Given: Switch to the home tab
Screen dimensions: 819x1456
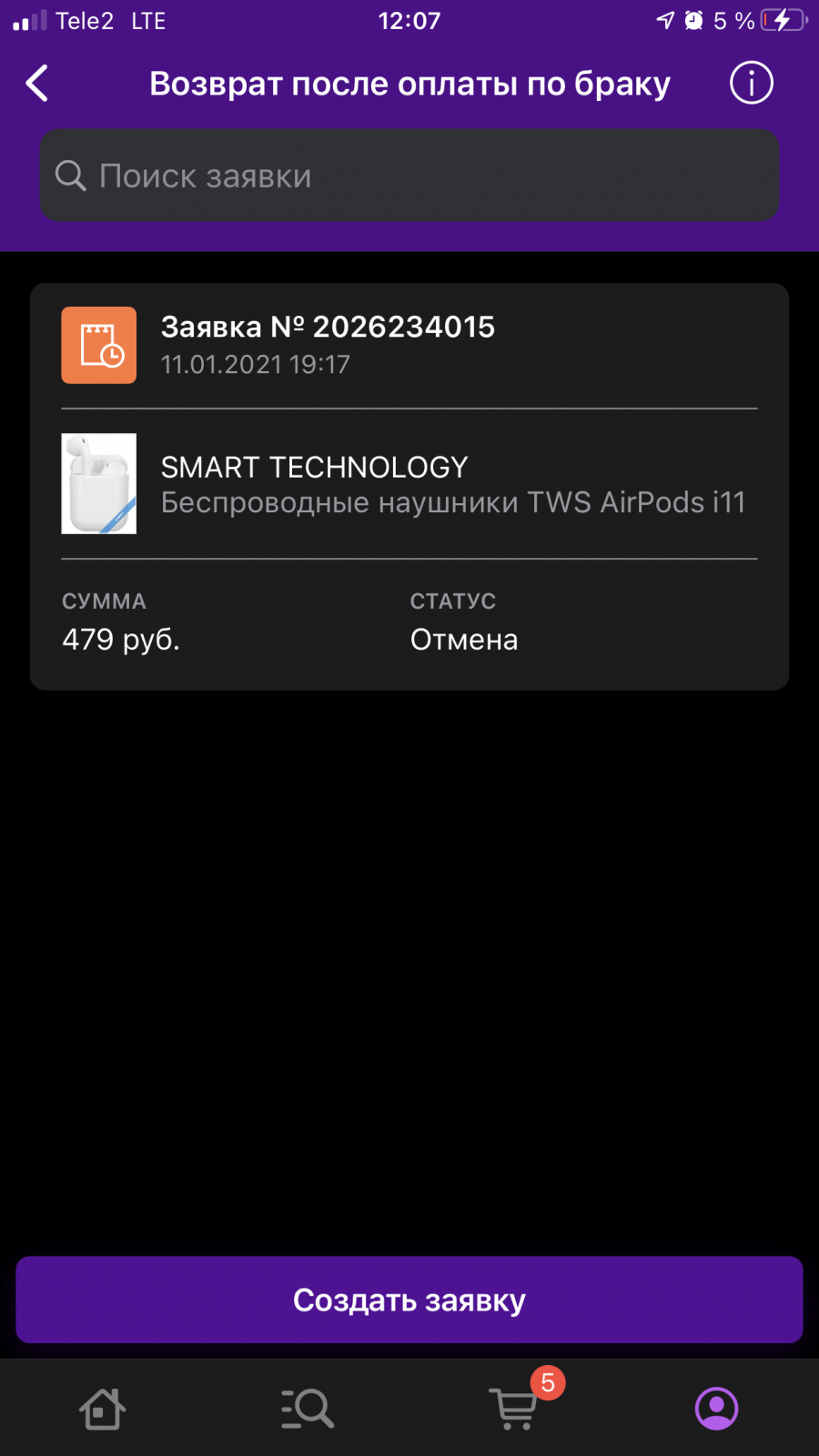Looking at the screenshot, I should tap(102, 1409).
